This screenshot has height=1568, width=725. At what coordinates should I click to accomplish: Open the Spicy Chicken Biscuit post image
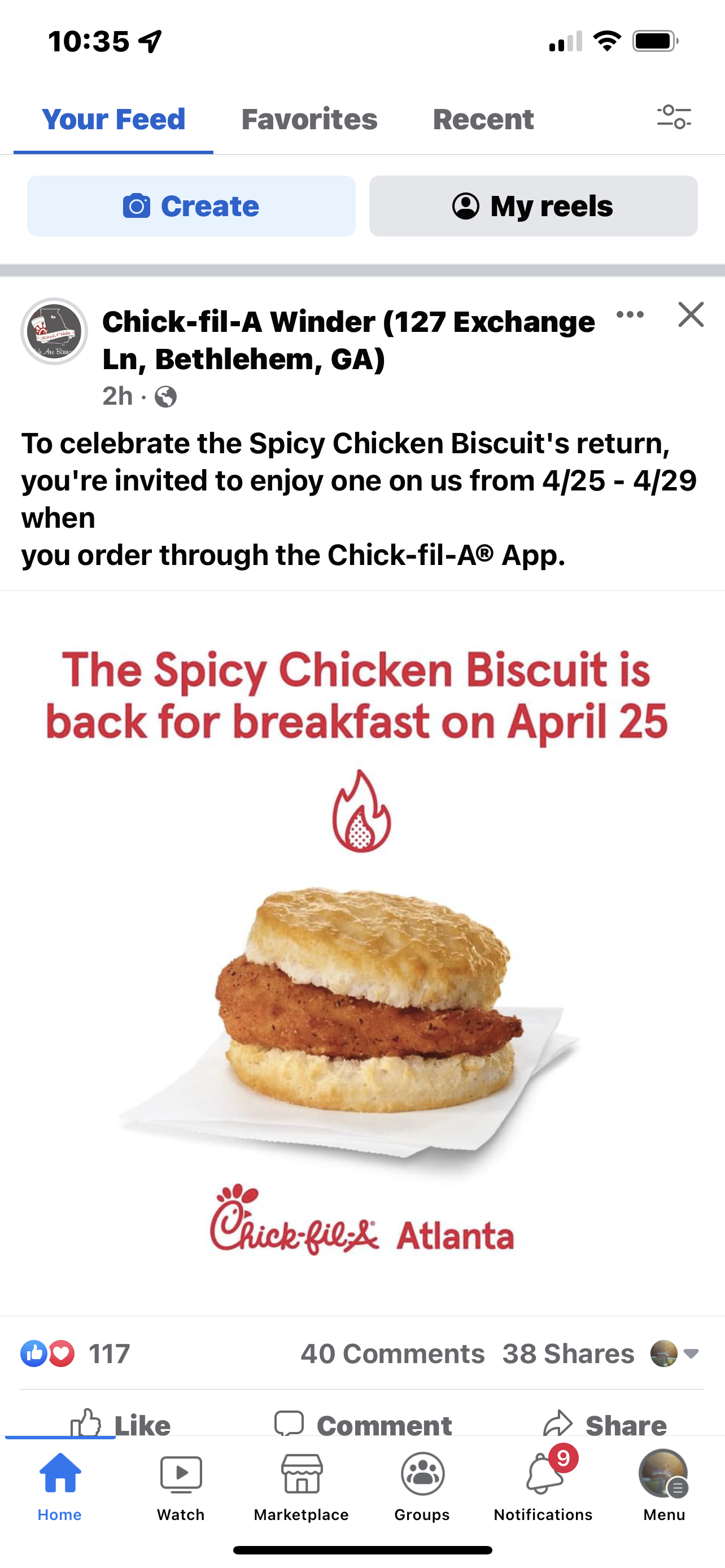tap(362, 953)
